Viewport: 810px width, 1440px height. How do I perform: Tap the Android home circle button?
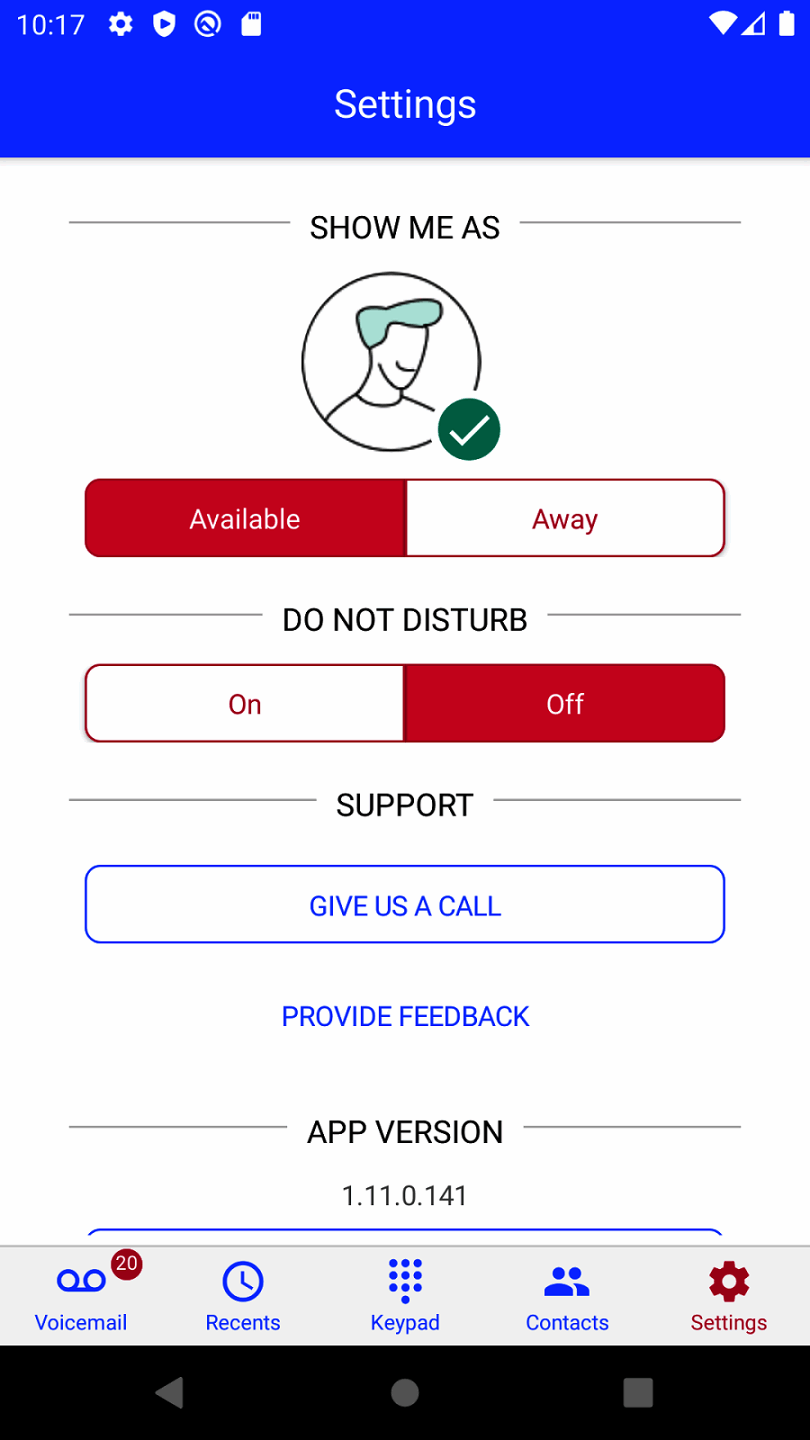click(405, 1391)
